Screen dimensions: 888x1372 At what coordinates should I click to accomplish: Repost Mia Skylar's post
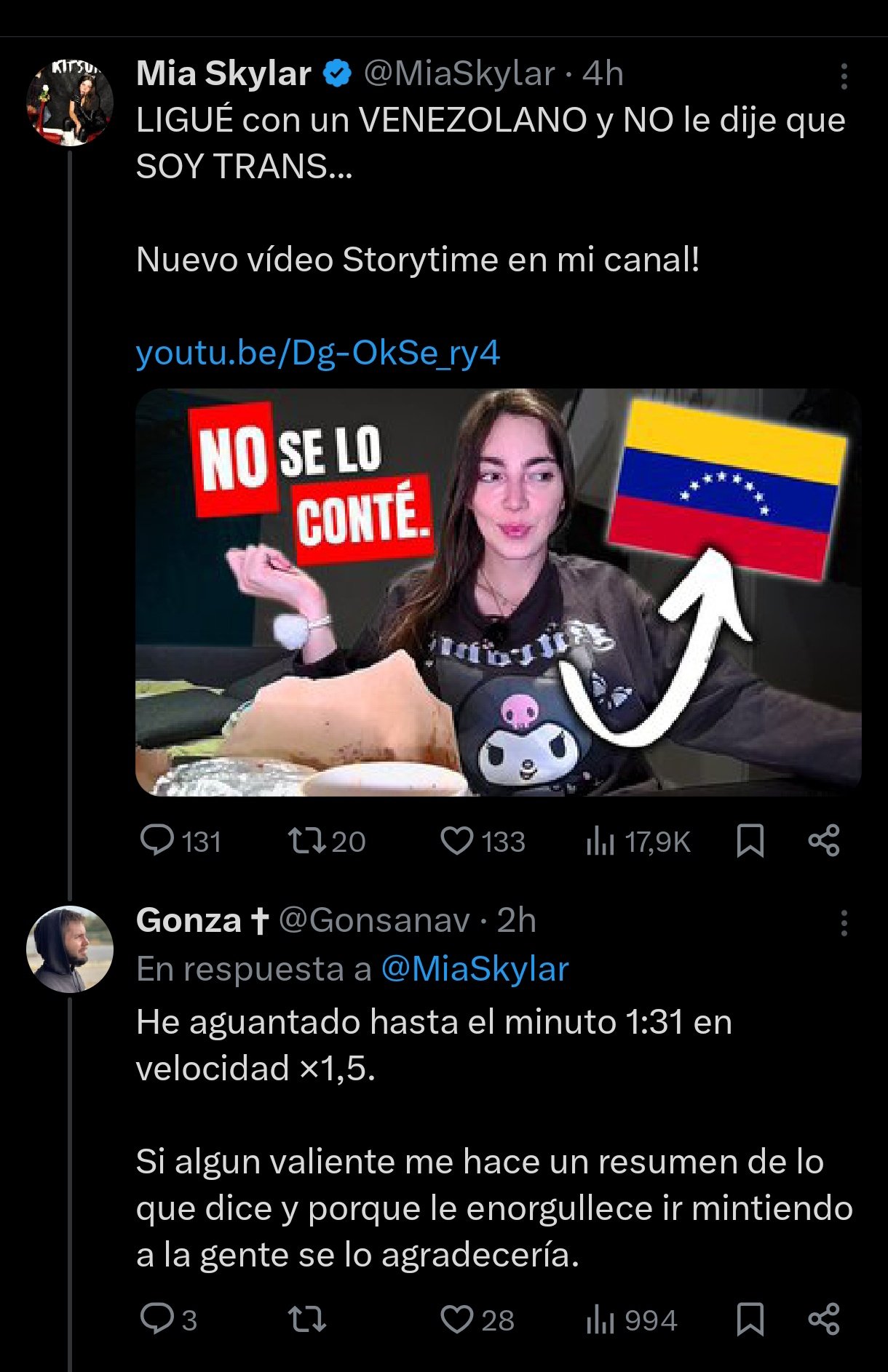click(x=306, y=841)
